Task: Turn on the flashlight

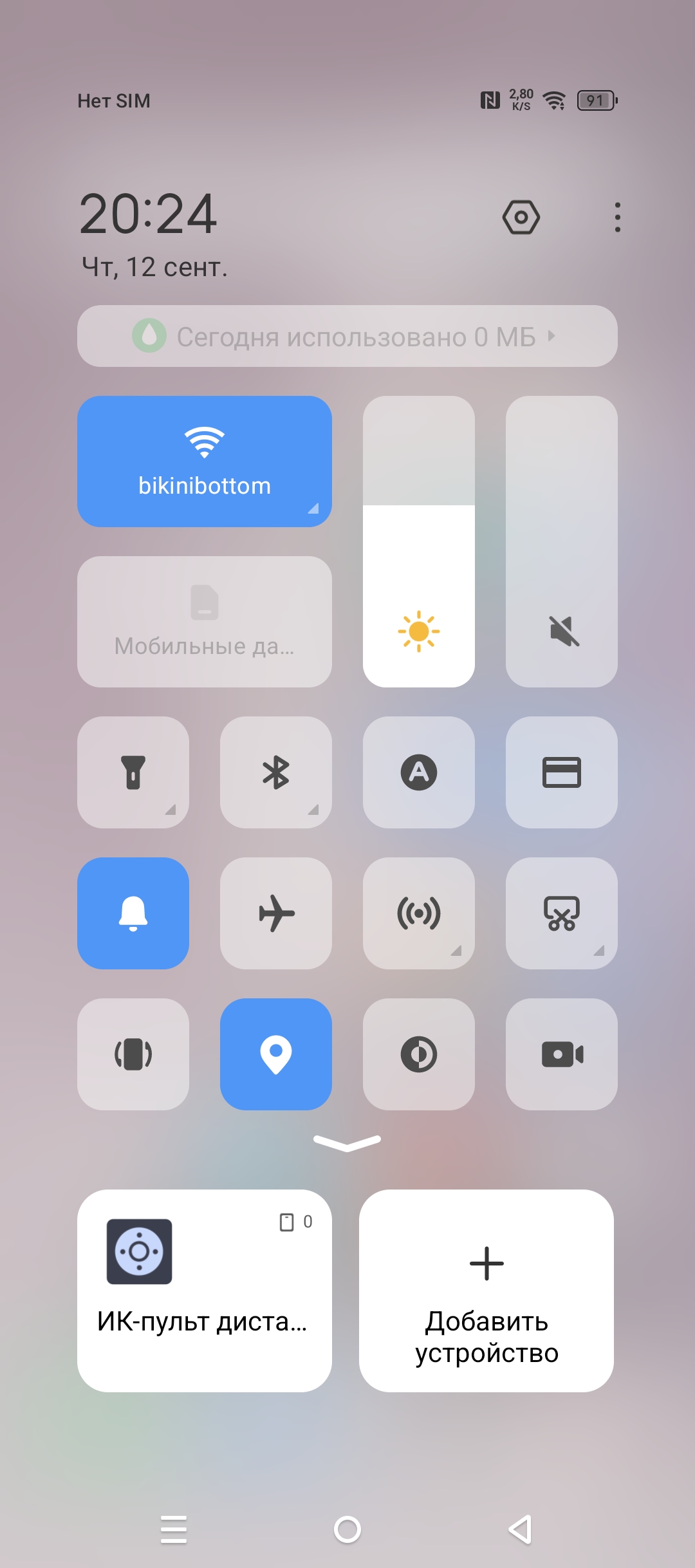Action: 133,772
